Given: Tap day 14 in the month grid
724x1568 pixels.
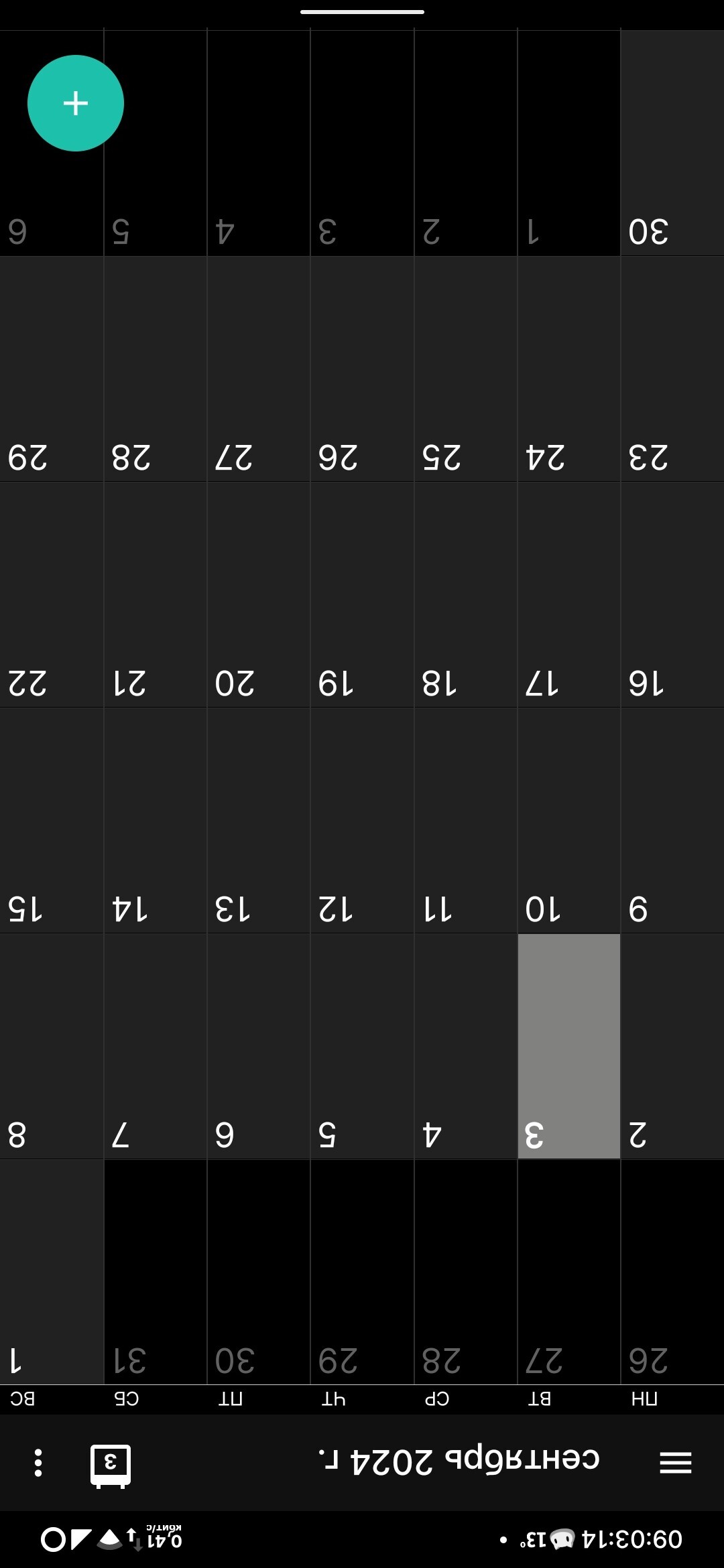Looking at the screenshot, I should [x=155, y=820].
